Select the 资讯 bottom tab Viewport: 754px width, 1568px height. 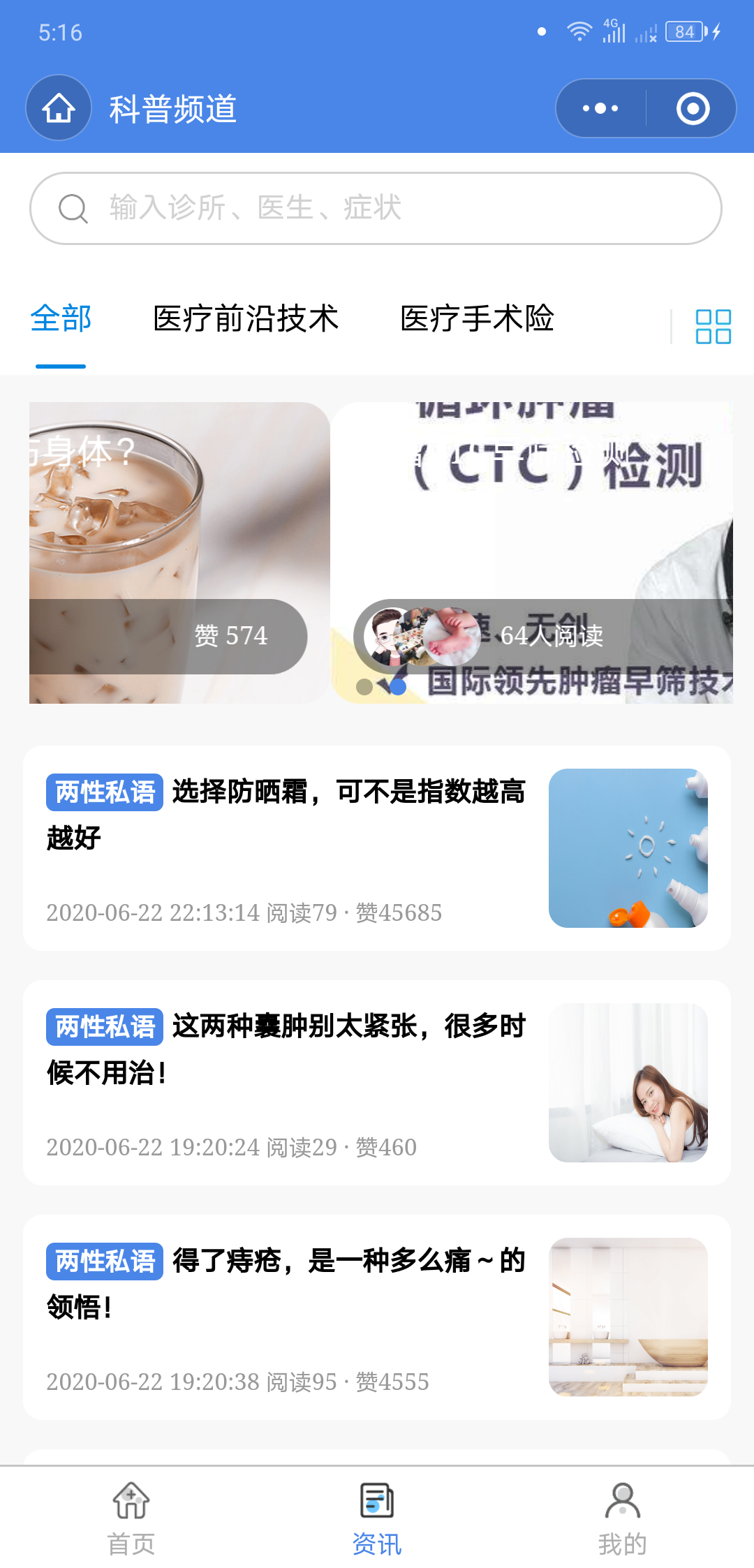coord(377,1519)
